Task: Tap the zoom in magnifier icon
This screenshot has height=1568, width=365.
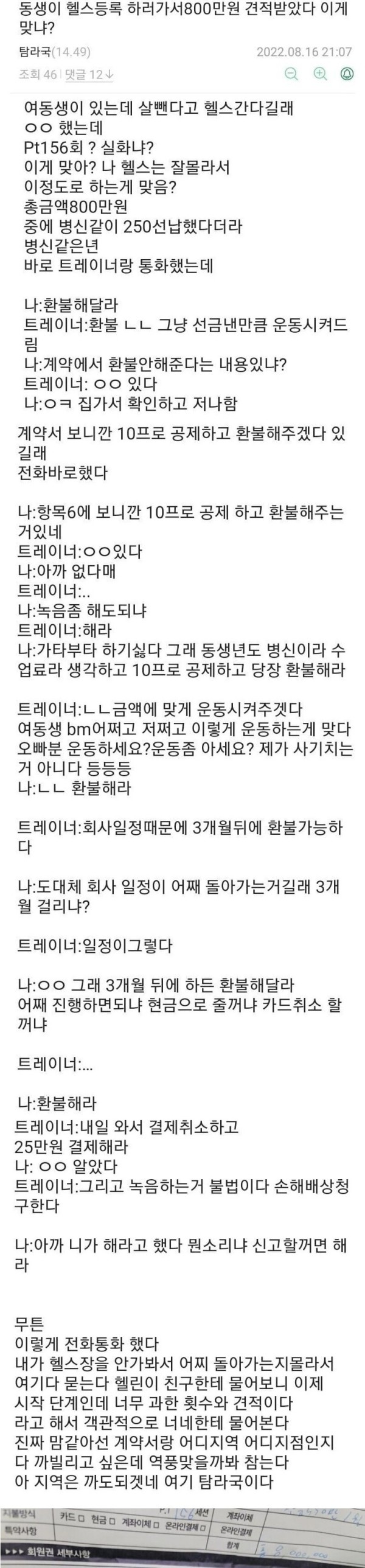Action: pyautogui.click(x=320, y=74)
